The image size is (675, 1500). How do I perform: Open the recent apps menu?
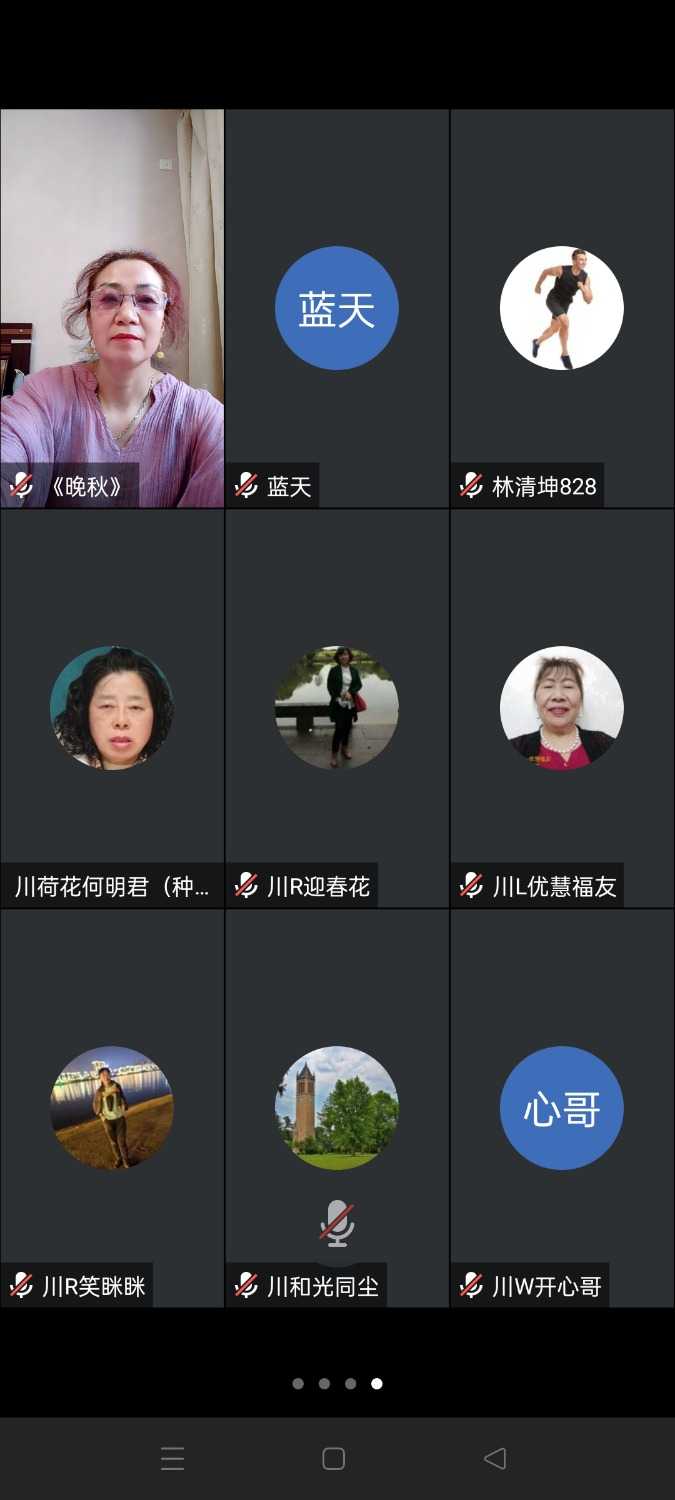pyautogui.click(x=173, y=1459)
